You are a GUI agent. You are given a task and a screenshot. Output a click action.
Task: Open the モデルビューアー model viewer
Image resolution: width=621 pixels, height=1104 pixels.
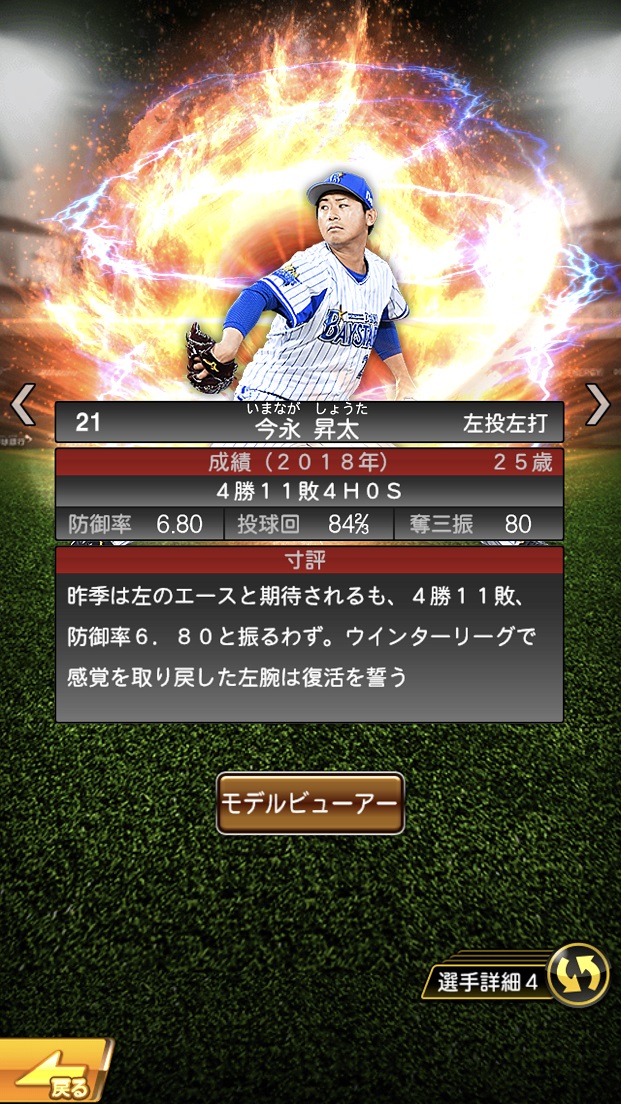pos(310,803)
